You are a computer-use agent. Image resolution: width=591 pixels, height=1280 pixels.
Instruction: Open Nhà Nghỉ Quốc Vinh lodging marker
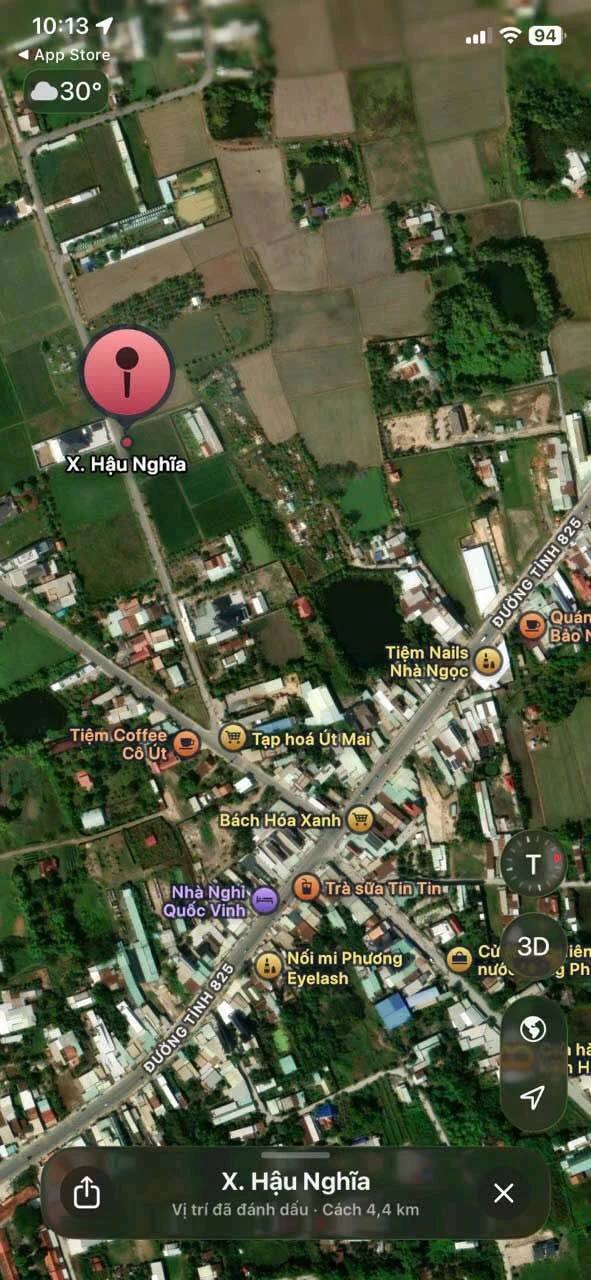[x=264, y=898]
